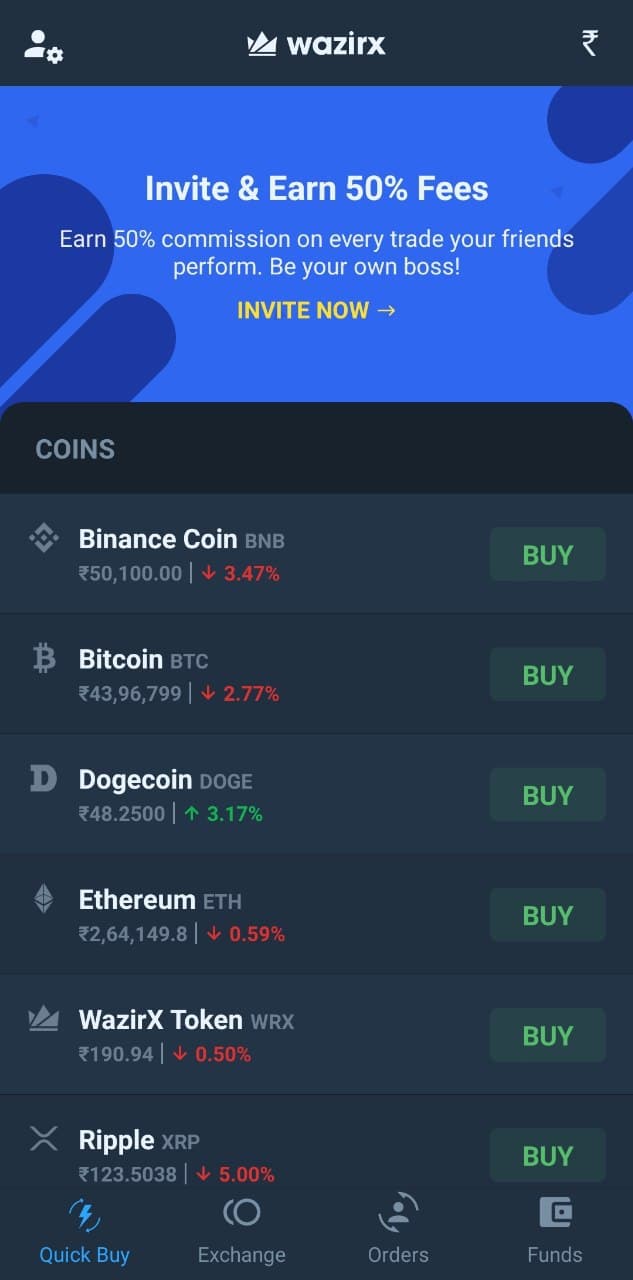Switch to the Funds tab
Viewport: 633px width, 1280px height.
click(555, 1231)
